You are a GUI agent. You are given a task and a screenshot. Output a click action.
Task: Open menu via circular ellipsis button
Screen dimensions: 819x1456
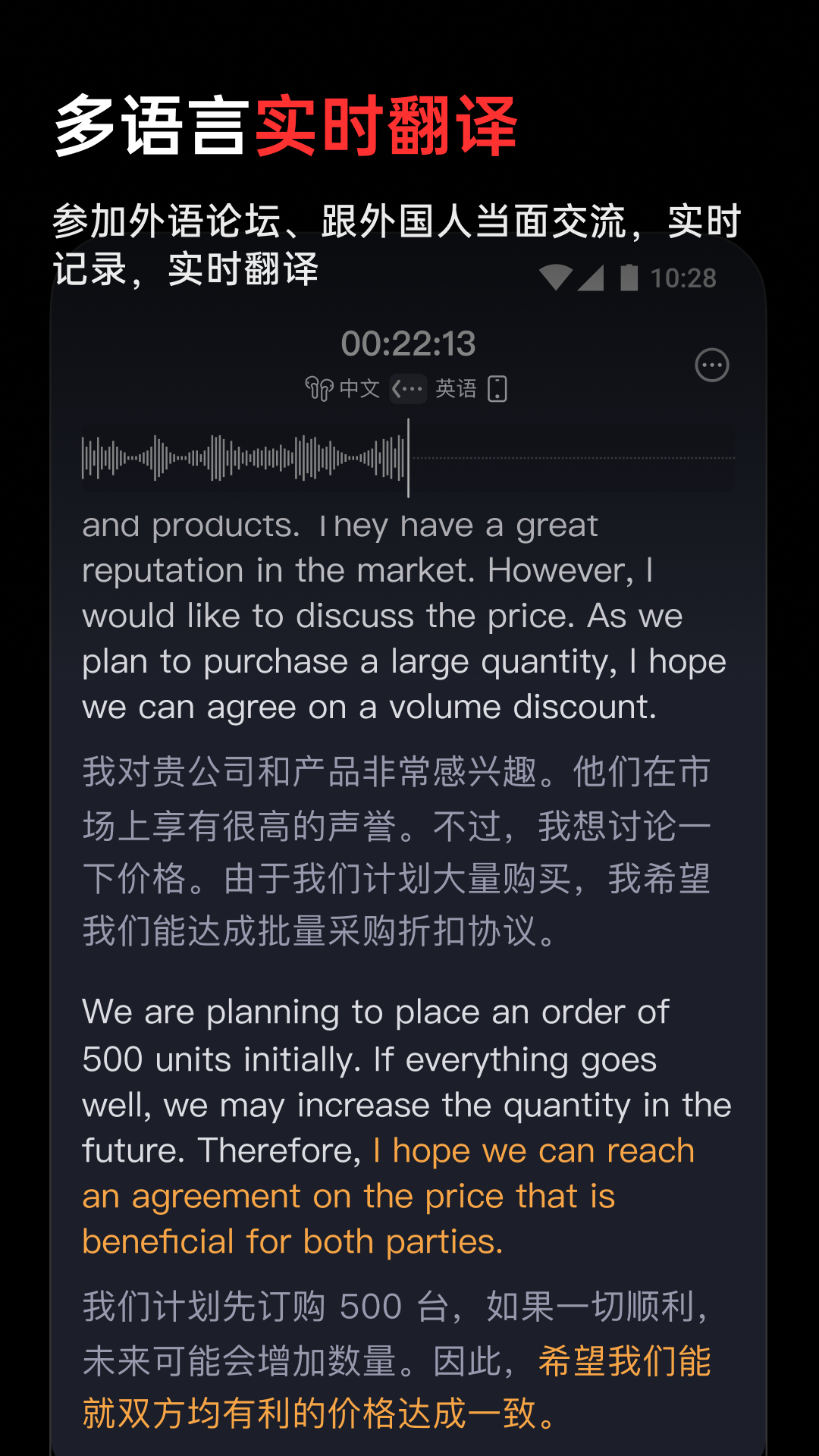coord(711,365)
